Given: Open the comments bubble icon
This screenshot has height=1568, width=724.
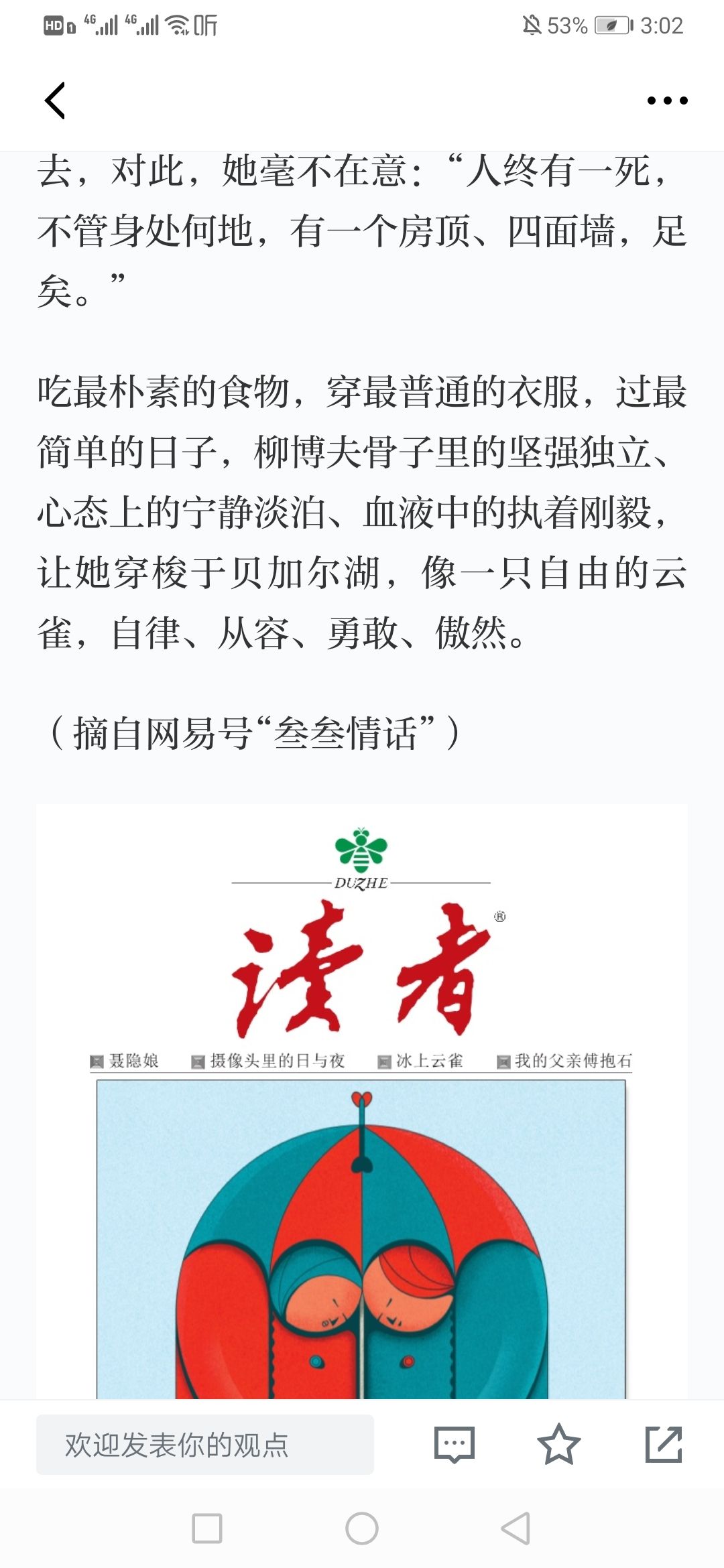Looking at the screenshot, I should click(x=455, y=1445).
